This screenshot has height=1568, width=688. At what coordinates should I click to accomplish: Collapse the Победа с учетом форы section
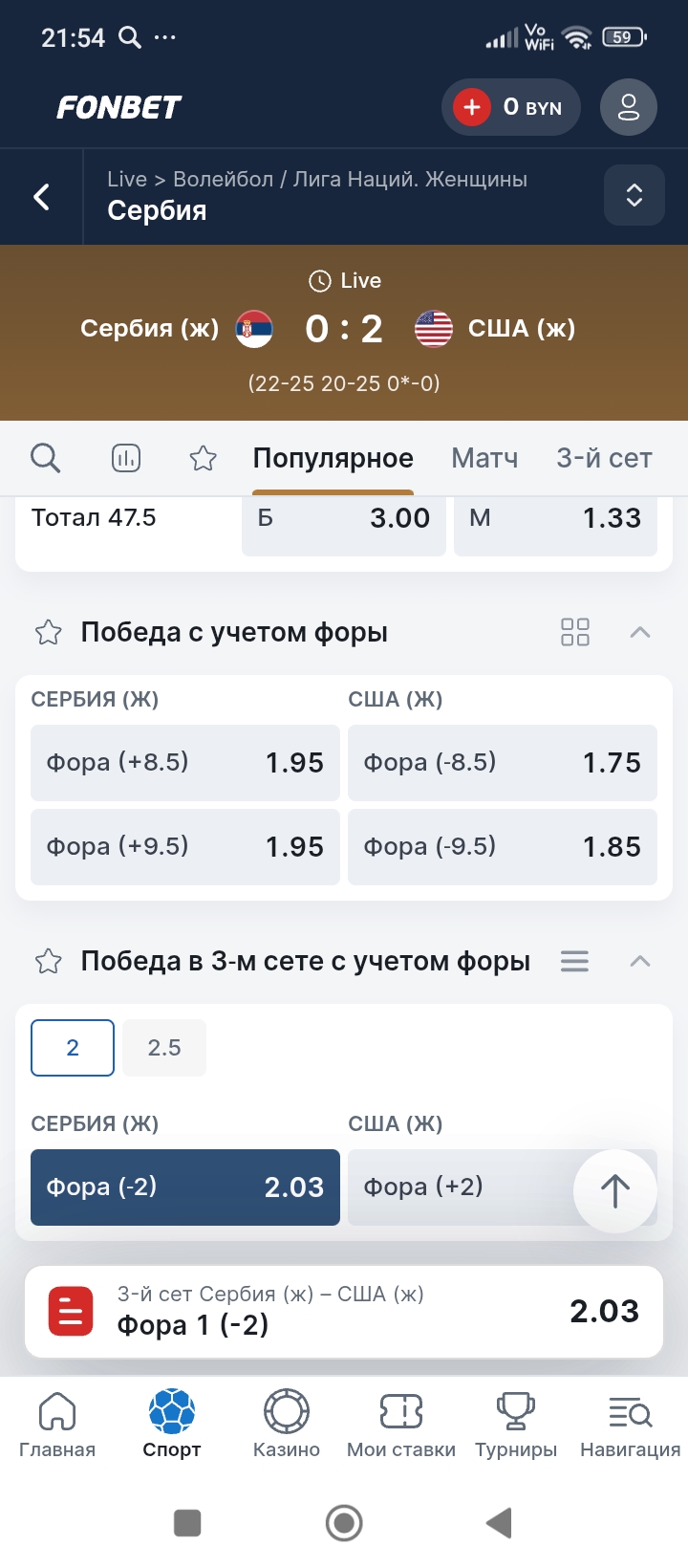point(641,632)
